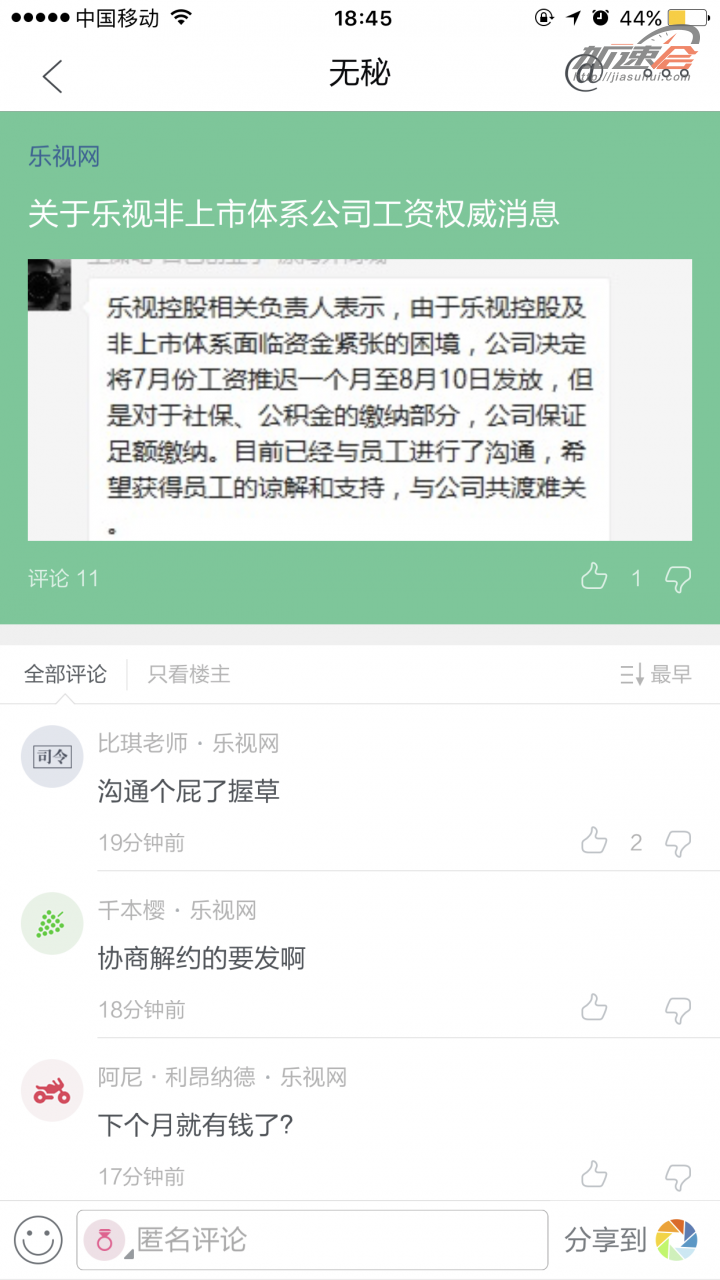Open the embedded screenshot in the post
This screenshot has width=720, height=1280.
360,400
